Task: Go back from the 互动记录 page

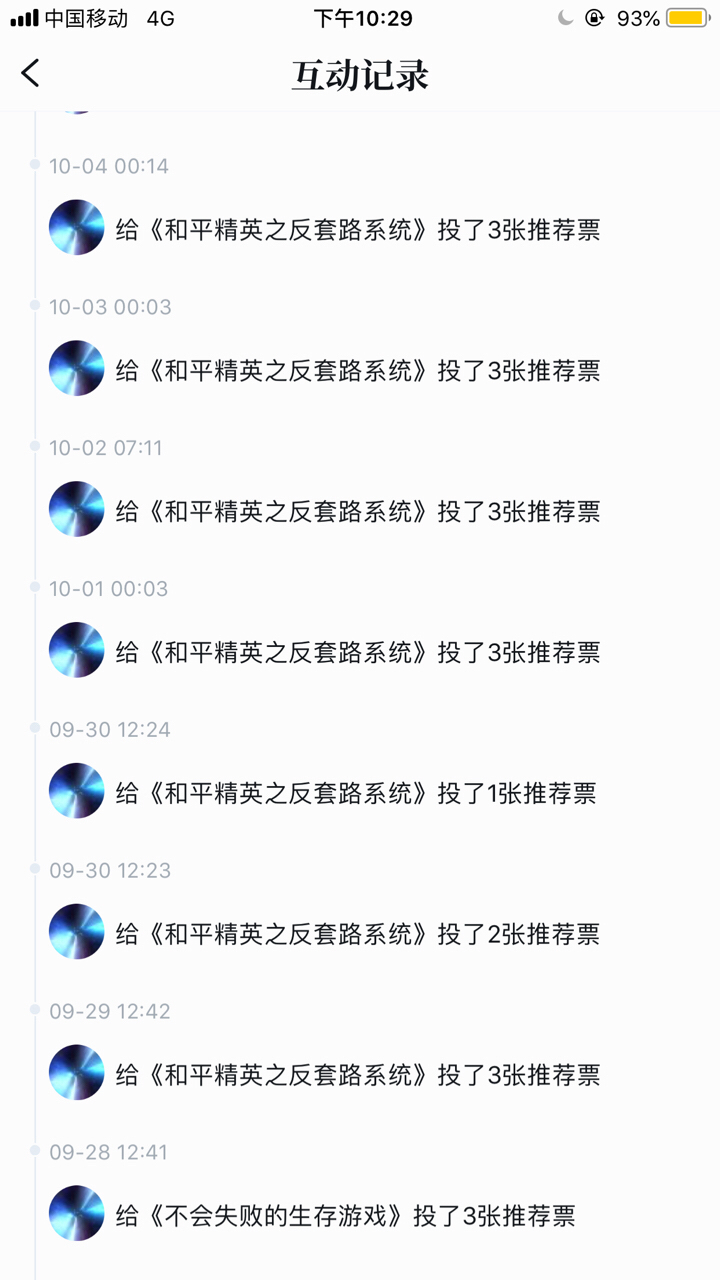Action: [31, 73]
